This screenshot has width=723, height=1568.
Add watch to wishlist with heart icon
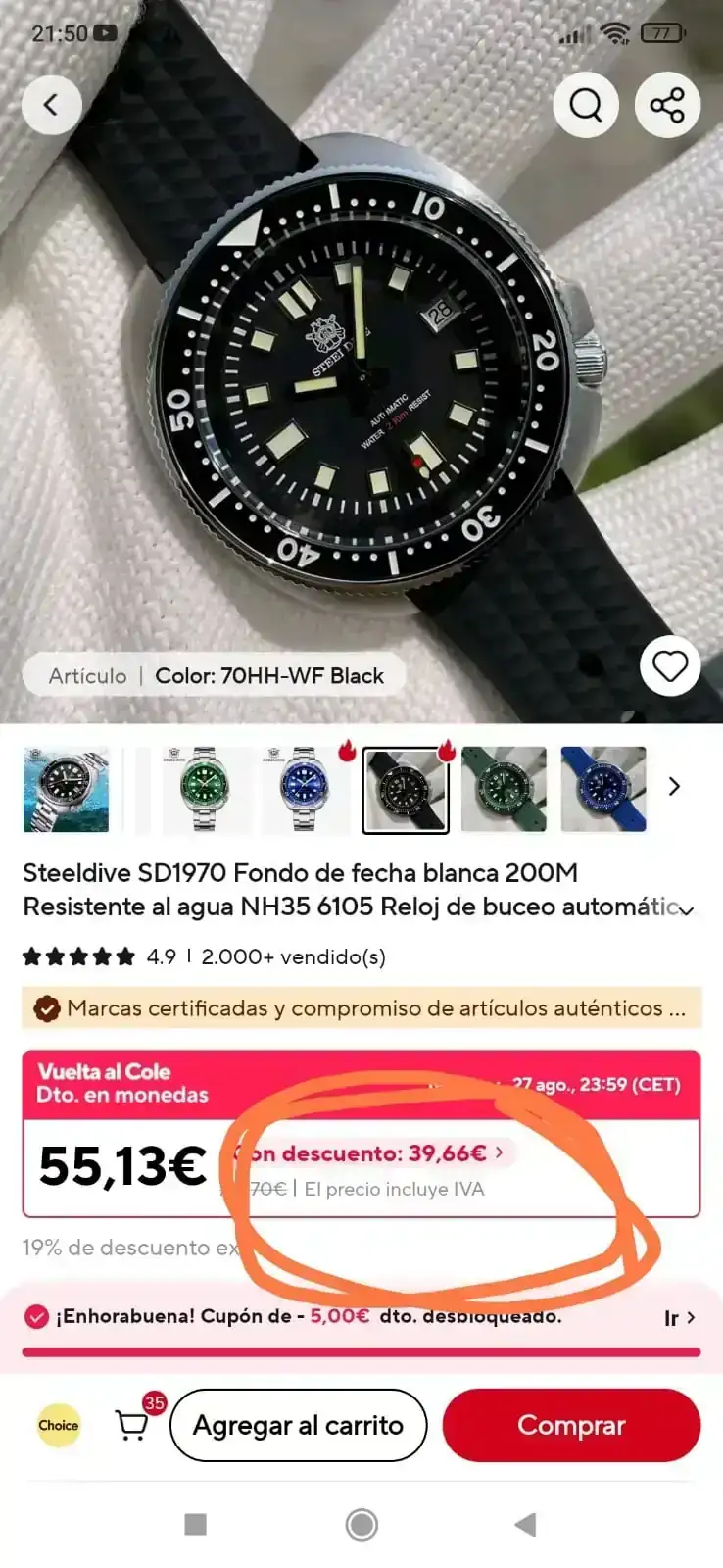click(x=670, y=666)
